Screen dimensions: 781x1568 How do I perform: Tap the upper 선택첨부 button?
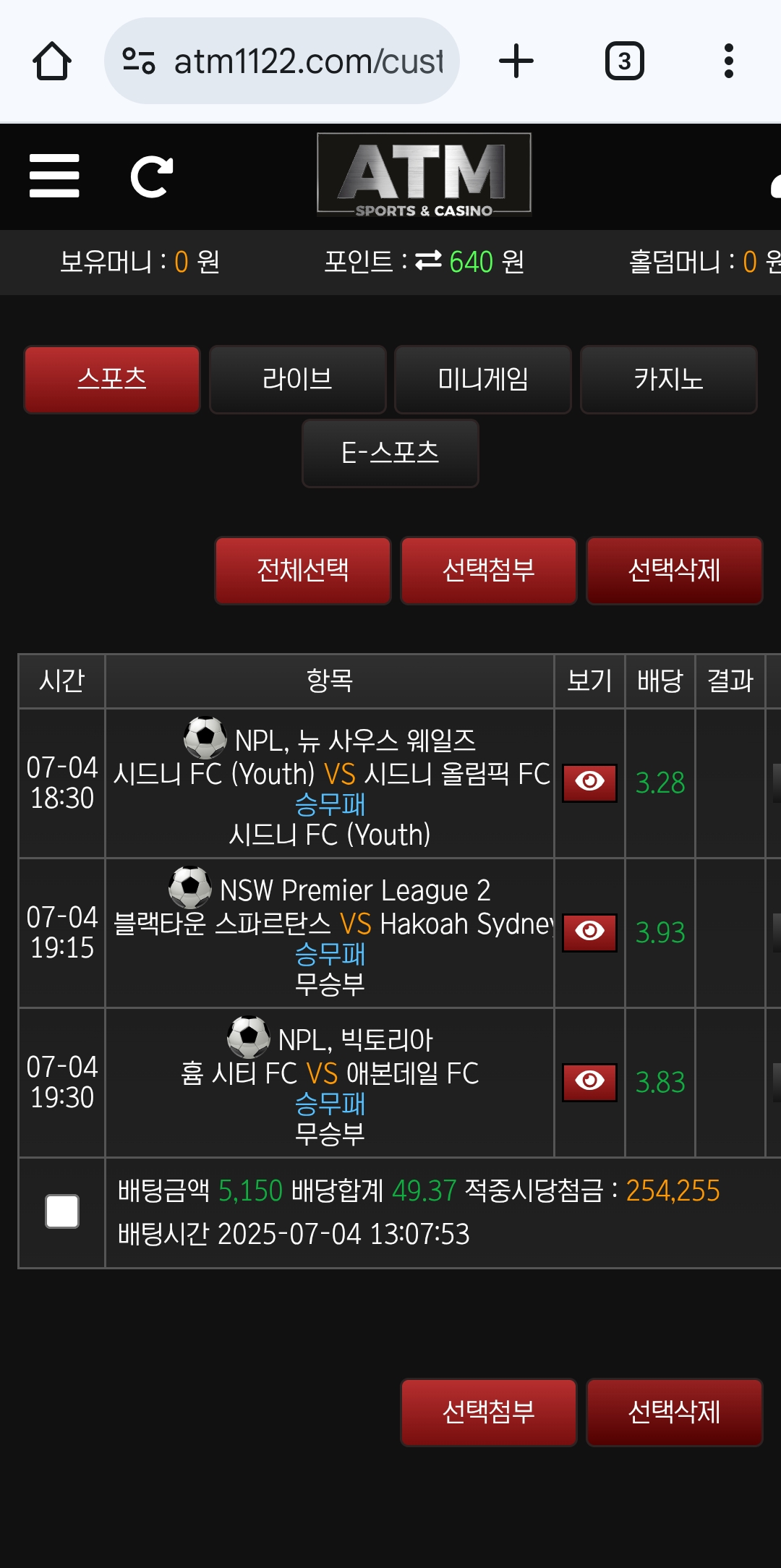click(489, 571)
